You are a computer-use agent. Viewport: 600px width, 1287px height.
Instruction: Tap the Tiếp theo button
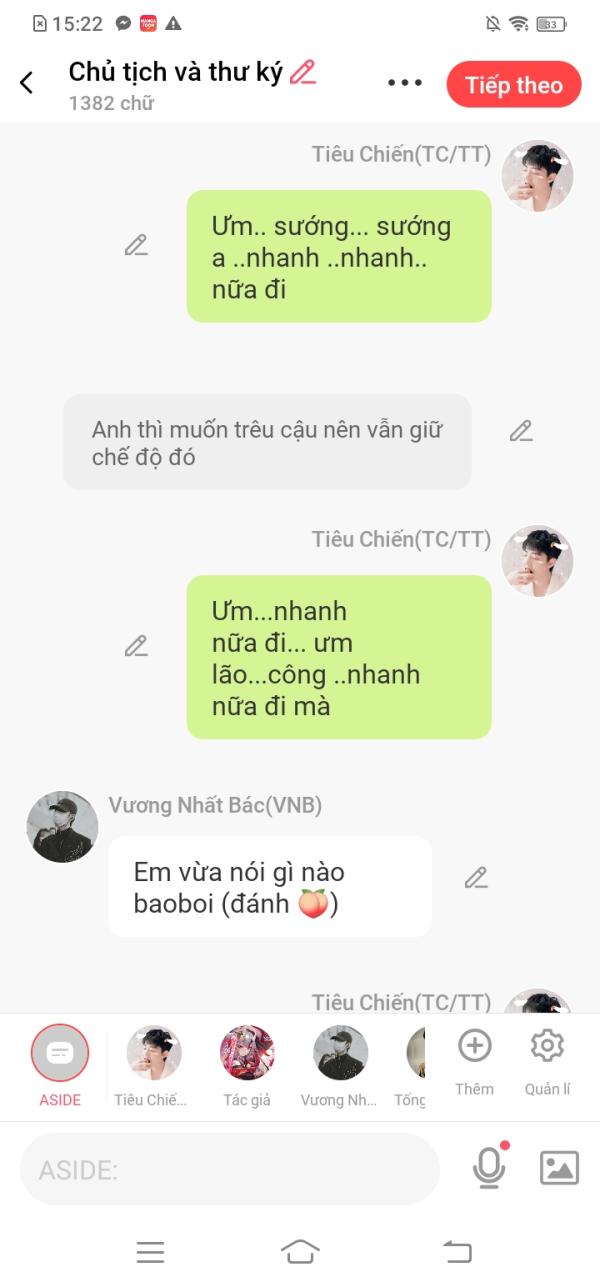tap(513, 85)
